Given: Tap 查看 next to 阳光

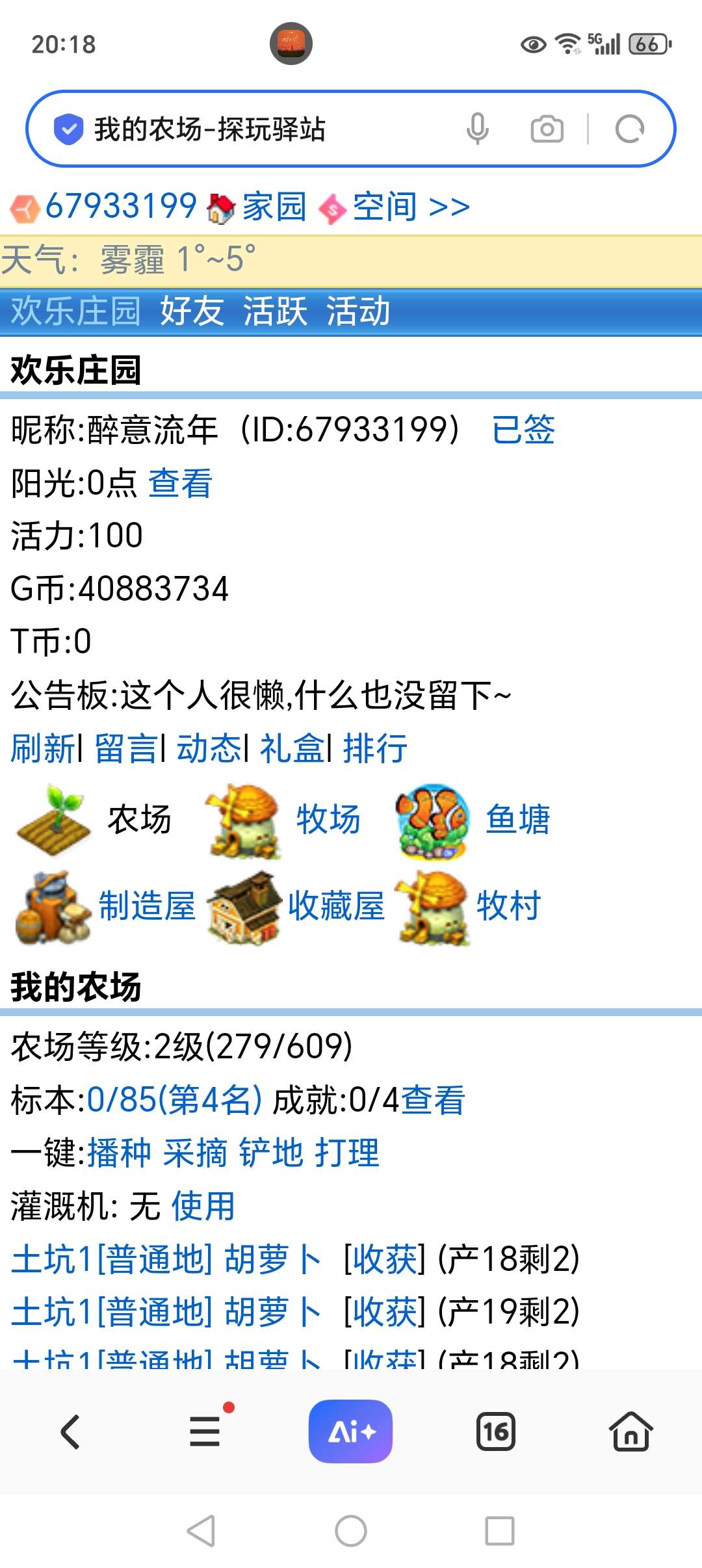Looking at the screenshot, I should click(x=180, y=483).
